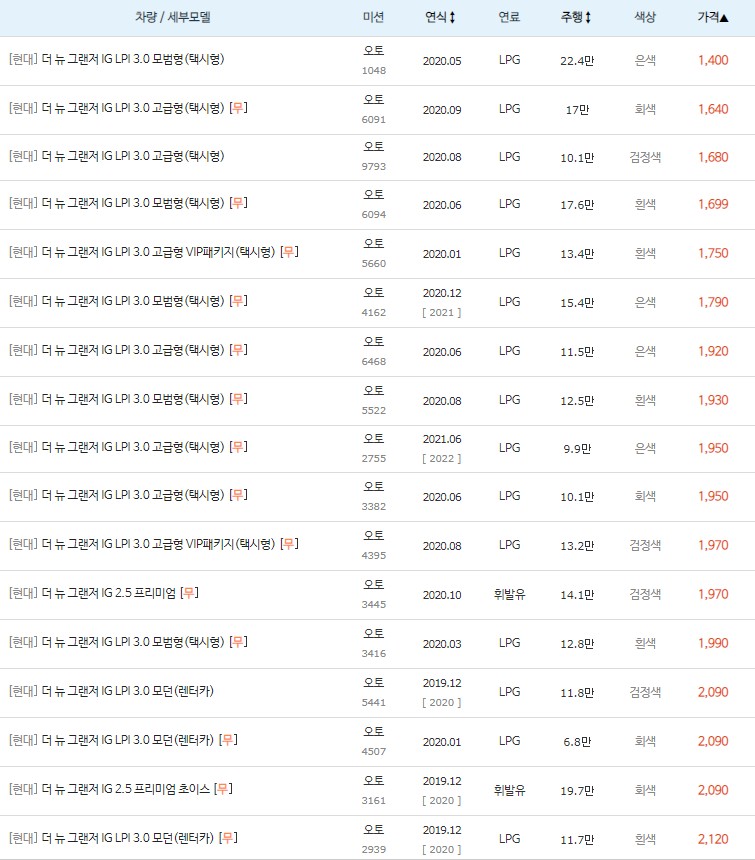The image size is (755, 860).
Task: Click the 색상 column header
Action: 644,17
